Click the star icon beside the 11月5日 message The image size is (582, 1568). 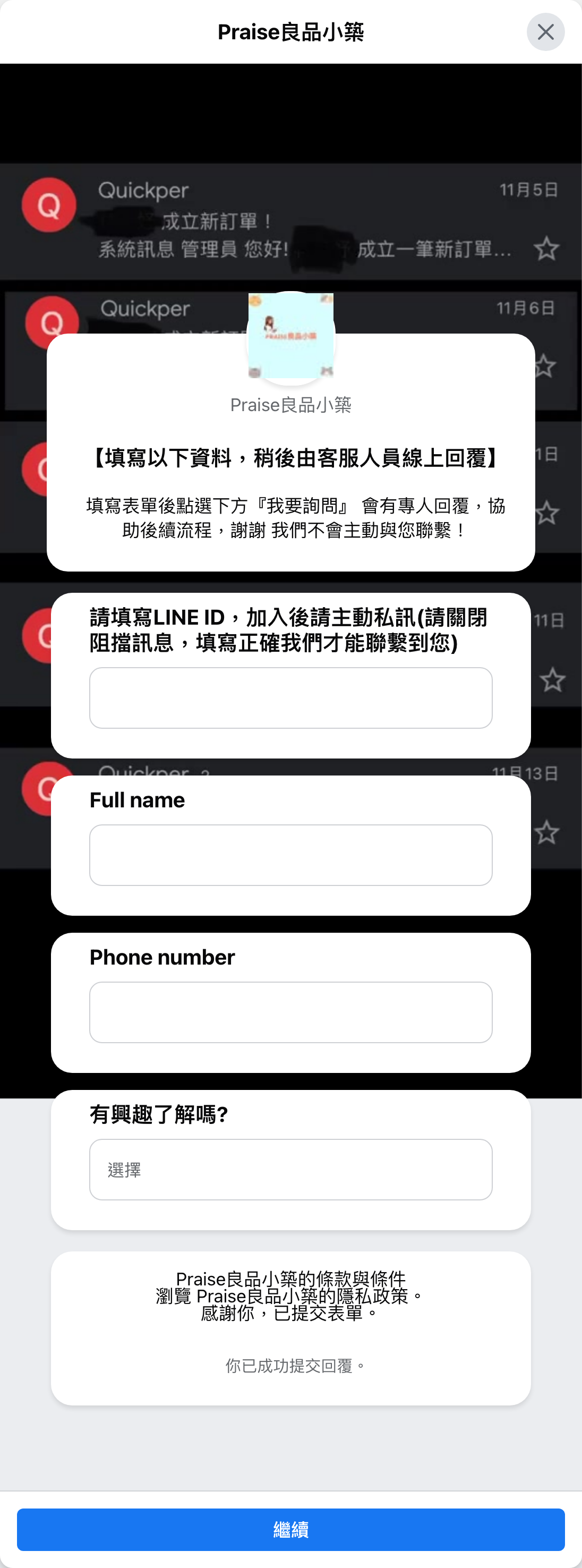coord(547,250)
